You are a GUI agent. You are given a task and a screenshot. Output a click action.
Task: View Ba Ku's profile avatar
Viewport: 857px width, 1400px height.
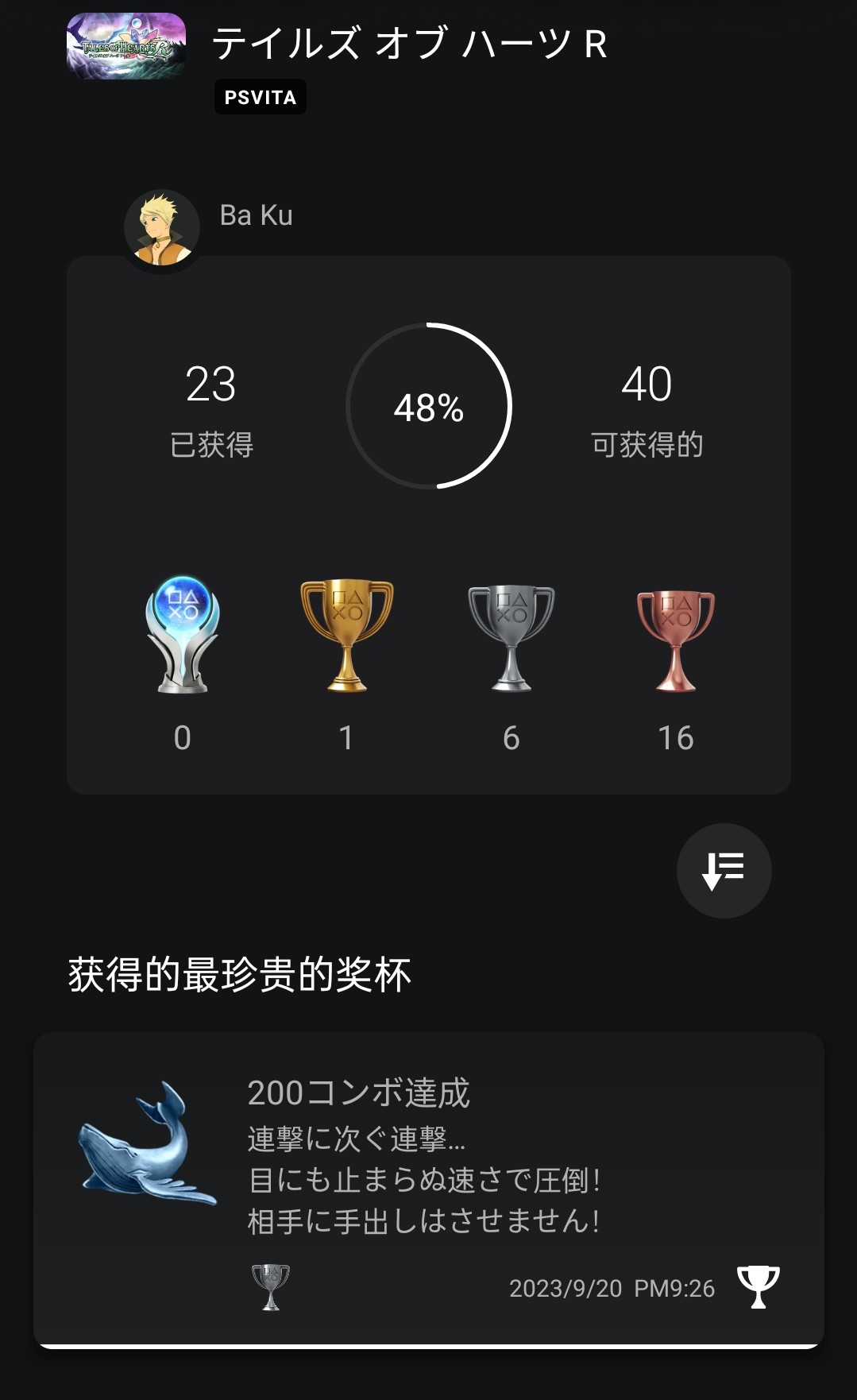pos(162,229)
